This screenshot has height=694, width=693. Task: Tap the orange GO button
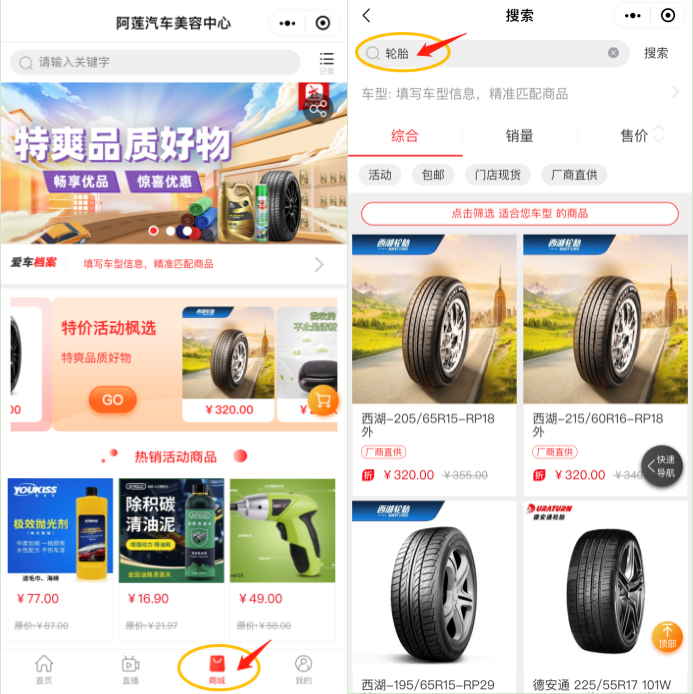(112, 400)
